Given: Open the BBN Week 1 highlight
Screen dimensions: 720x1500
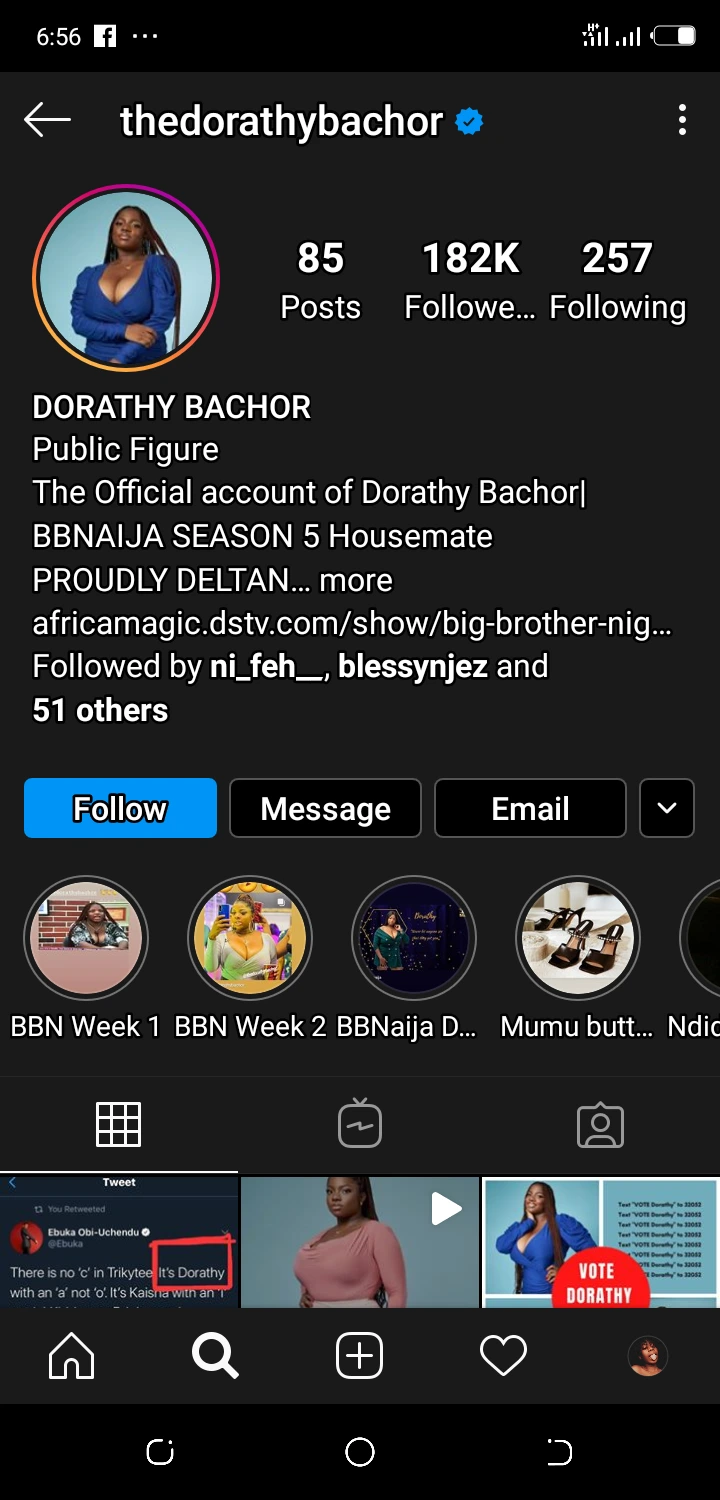Looking at the screenshot, I should (x=86, y=938).
